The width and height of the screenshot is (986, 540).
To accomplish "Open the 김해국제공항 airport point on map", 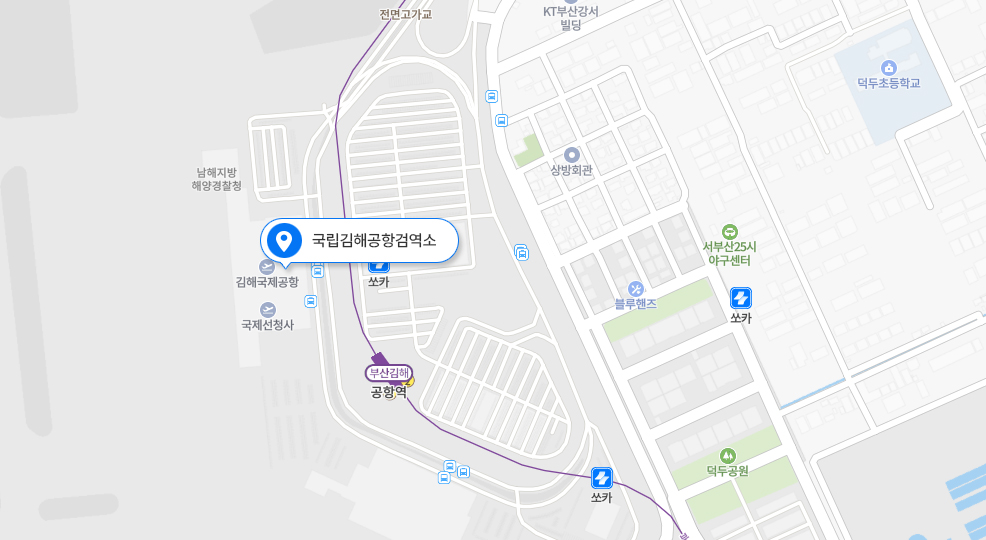I will click(x=267, y=267).
